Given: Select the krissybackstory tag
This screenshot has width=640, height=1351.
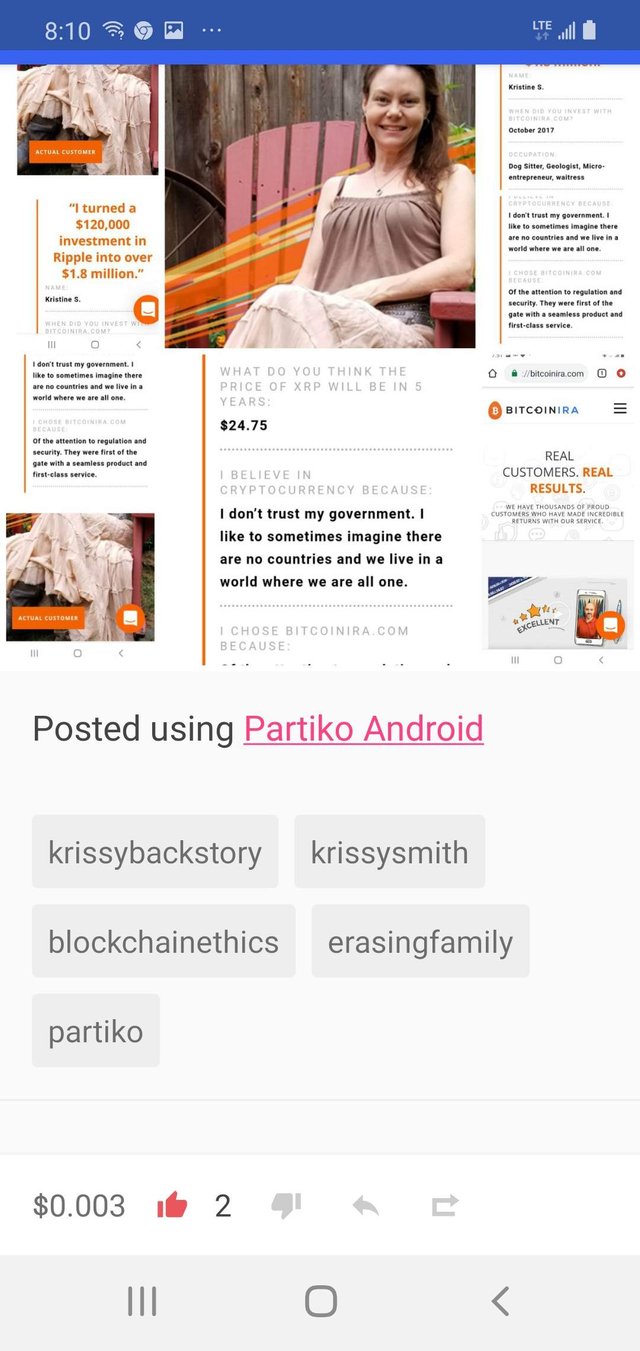Looking at the screenshot, I should pos(155,852).
